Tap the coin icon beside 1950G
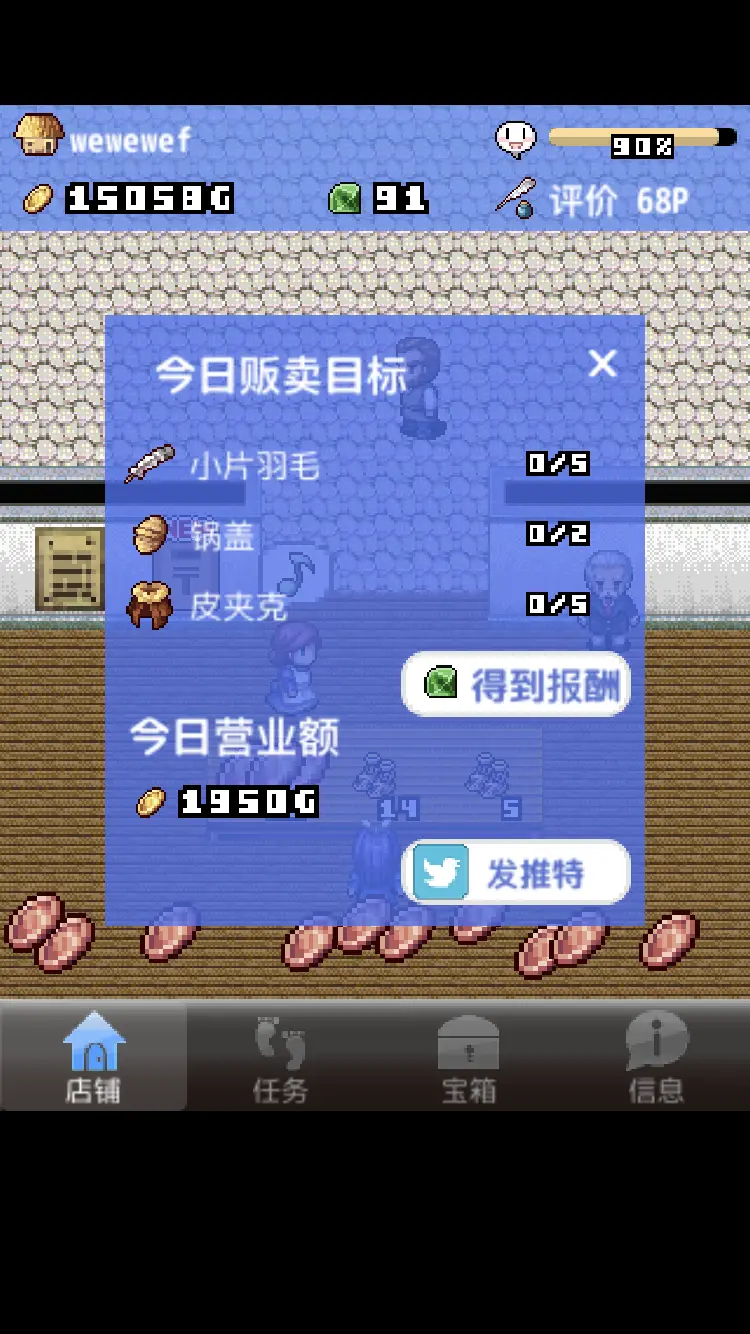 click(x=148, y=801)
